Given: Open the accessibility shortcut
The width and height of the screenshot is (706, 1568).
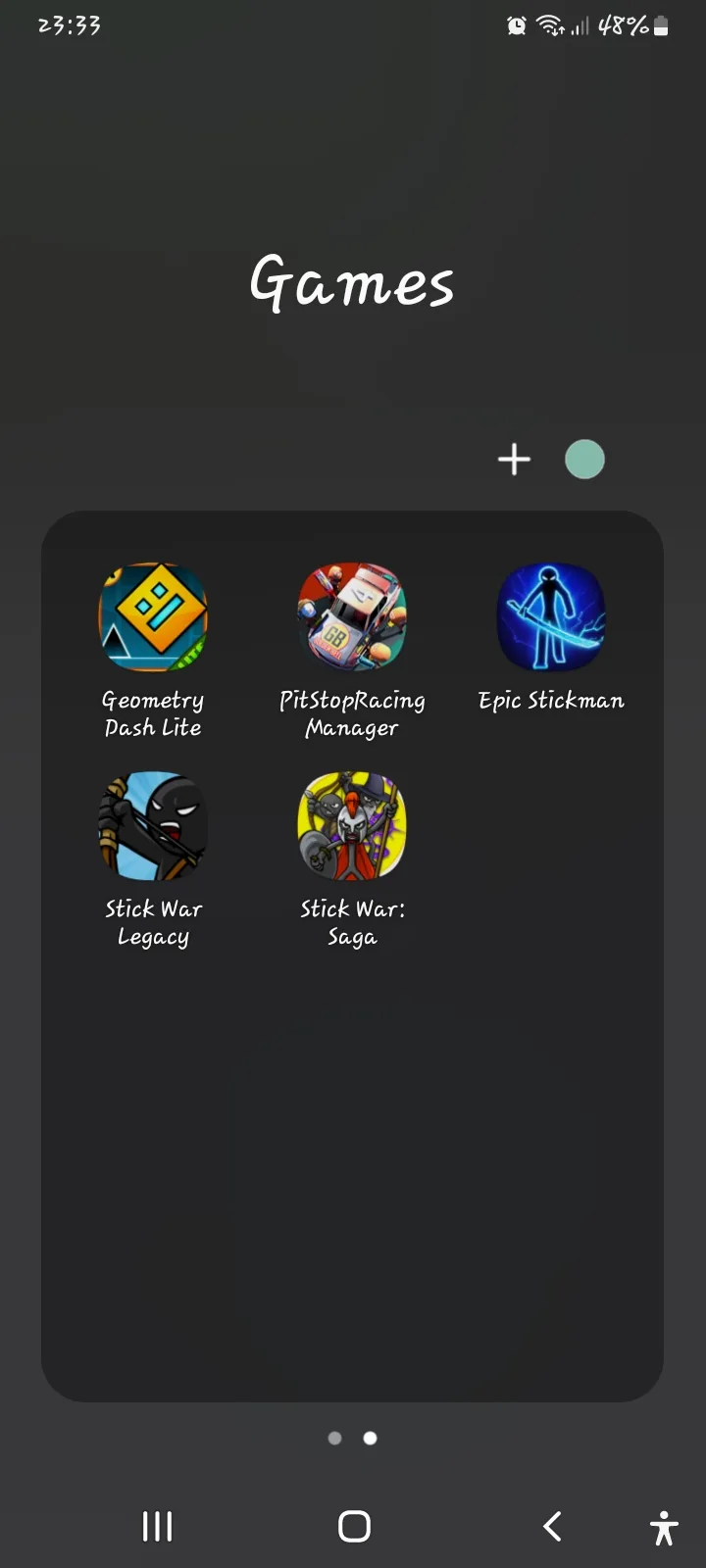Looking at the screenshot, I should pyautogui.click(x=664, y=1528).
